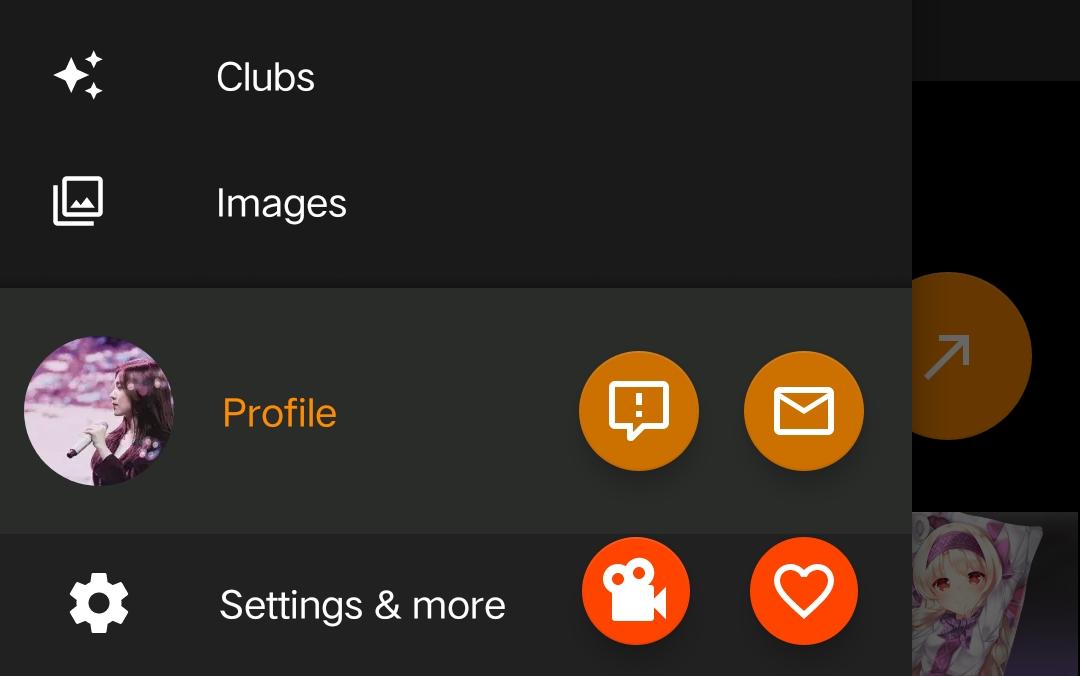Open the Clubs menu item
Image resolution: width=1080 pixels, height=676 pixels.
point(265,77)
